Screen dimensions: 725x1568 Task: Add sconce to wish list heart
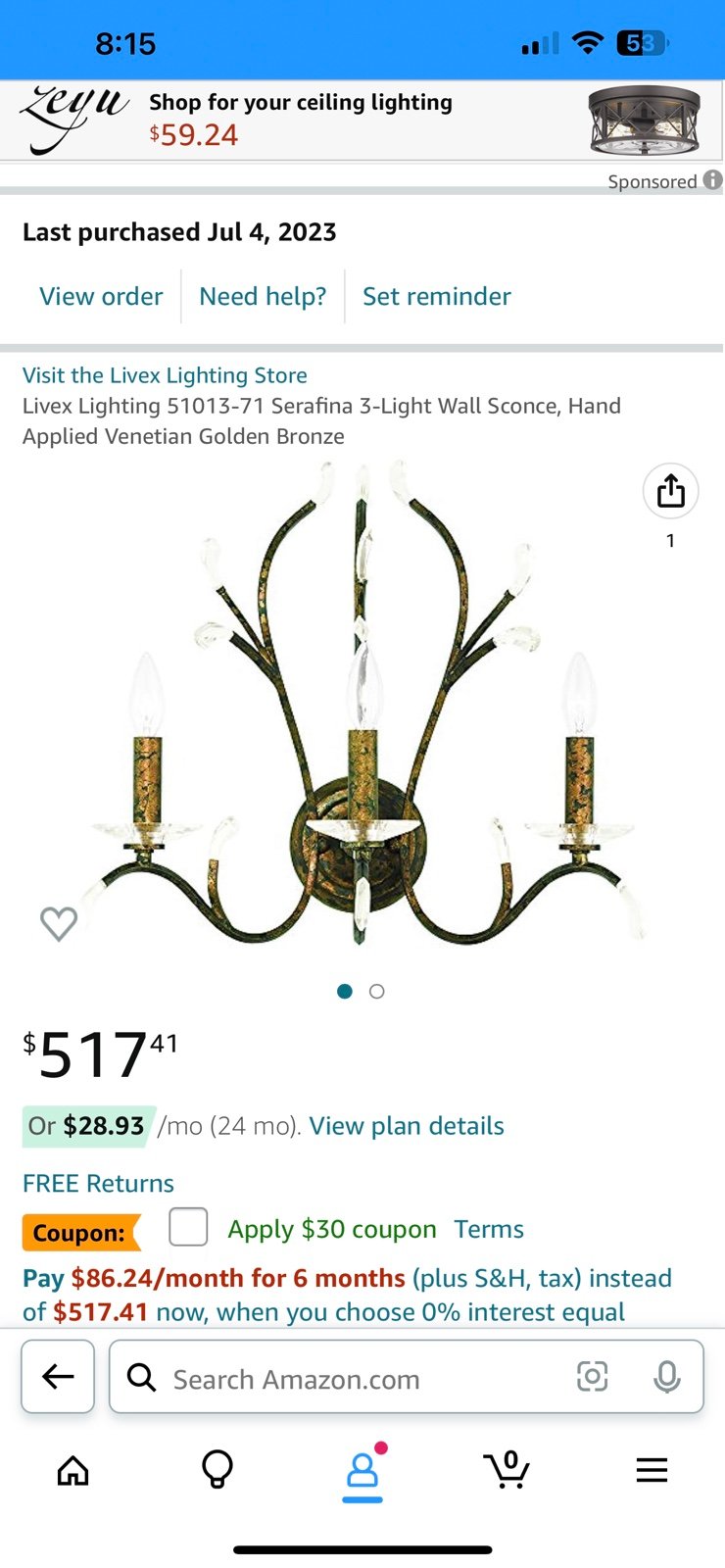59,923
